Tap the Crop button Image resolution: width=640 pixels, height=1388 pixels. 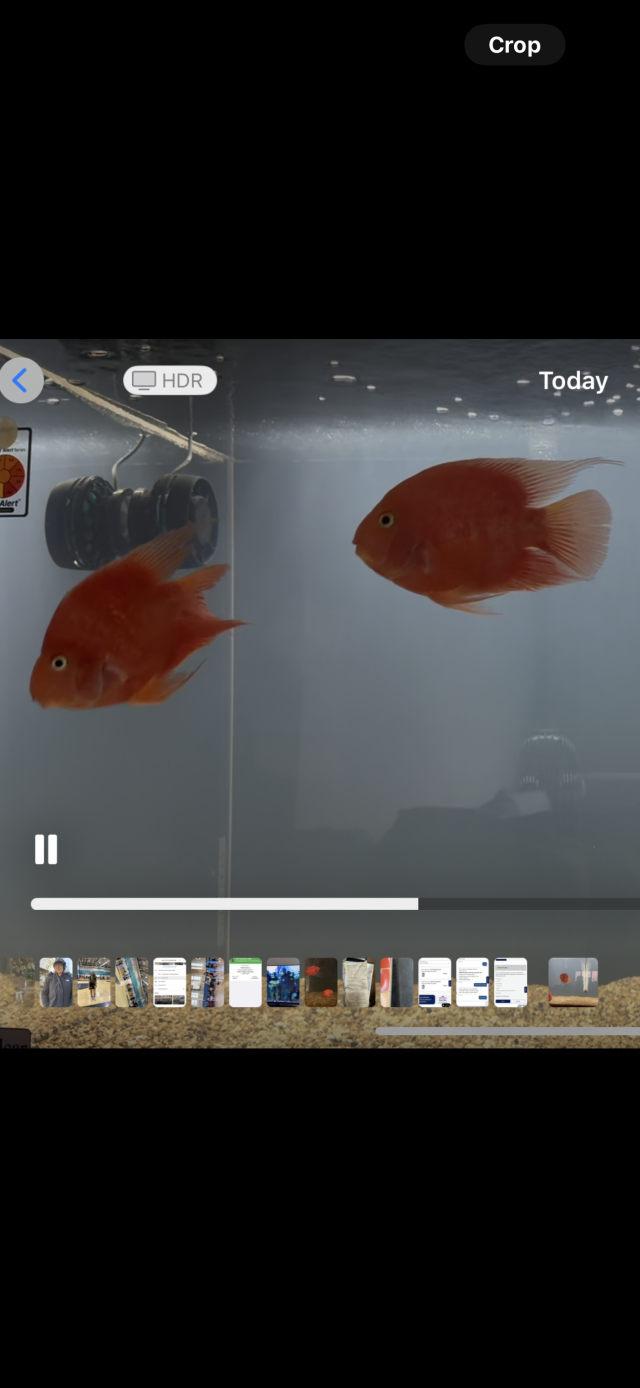click(x=514, y=45)
